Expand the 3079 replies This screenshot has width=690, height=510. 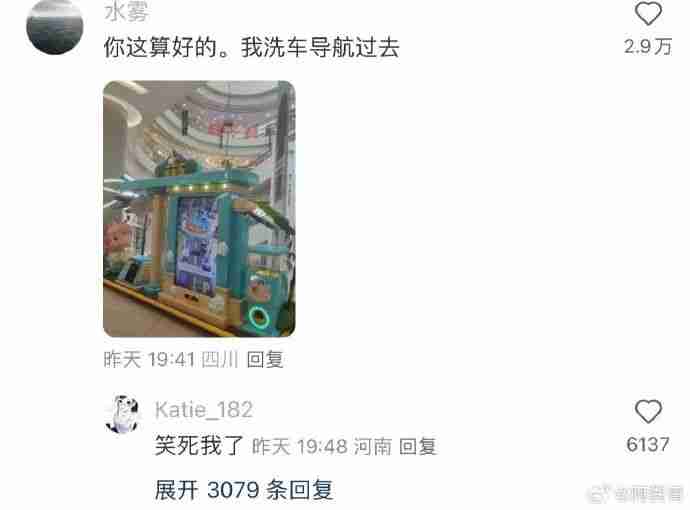click(x=243, y=489)
